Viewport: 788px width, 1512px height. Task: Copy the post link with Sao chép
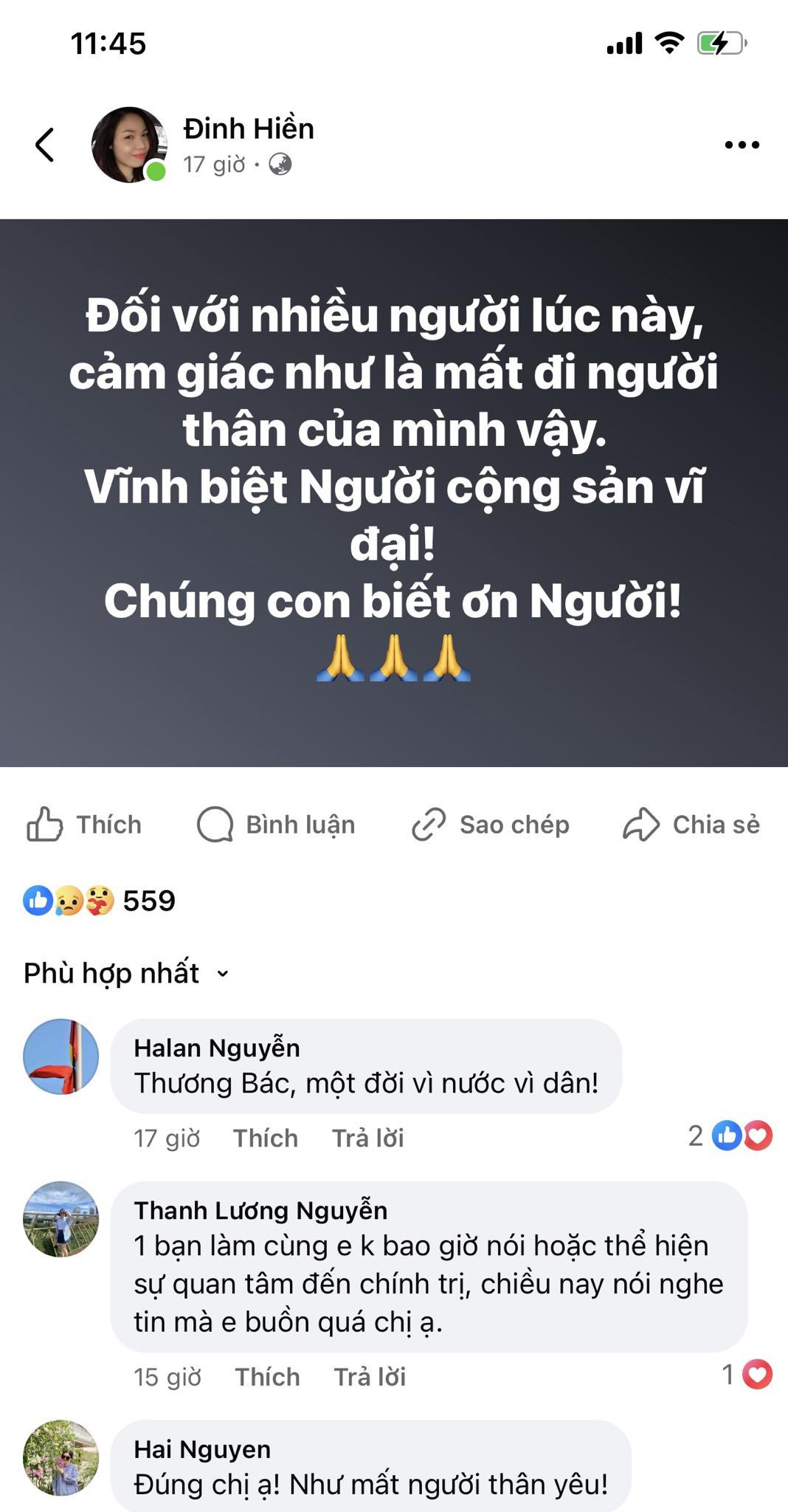491,825
